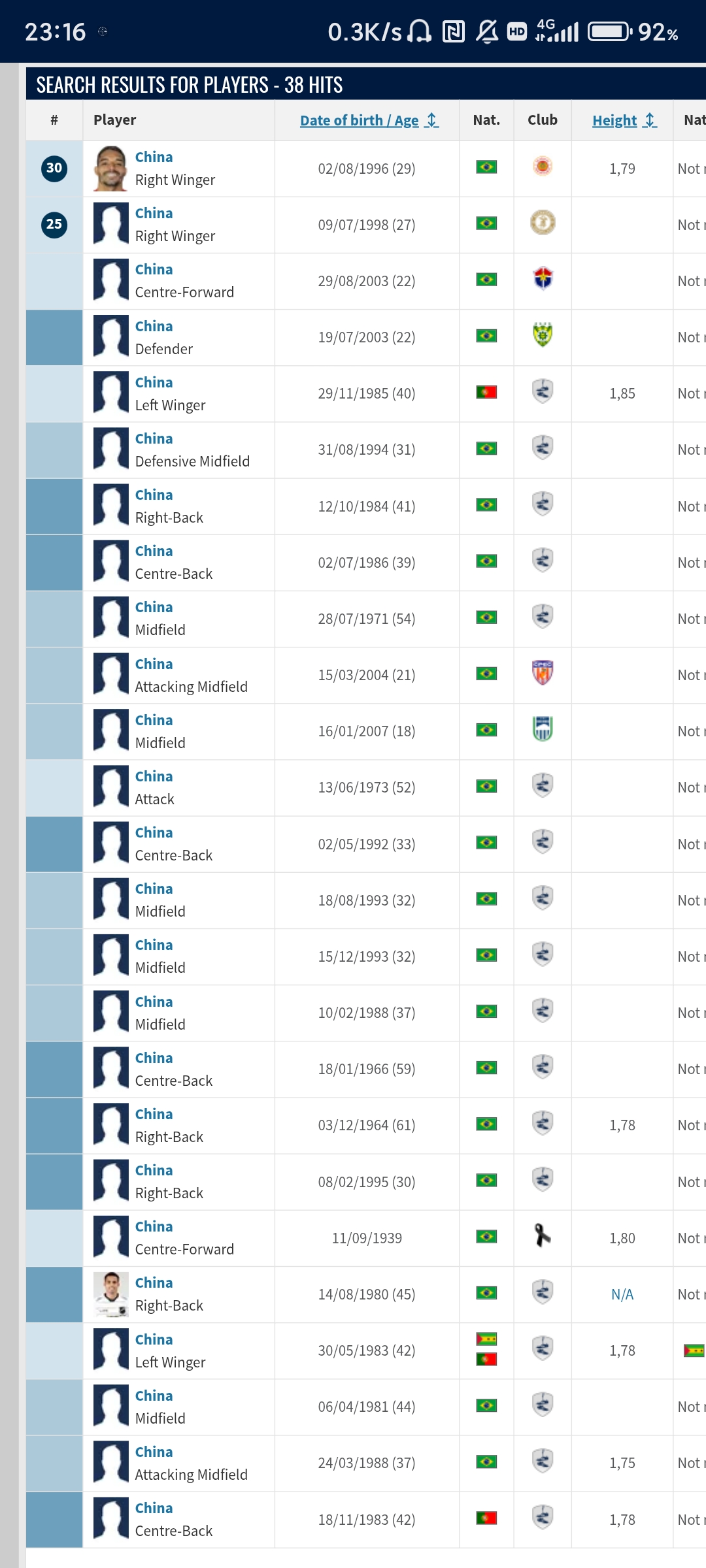This screenshot has height=1568, width=706.
Task: Open China, Centre-Forward born 29/08/2003
Action: point(154,269)
